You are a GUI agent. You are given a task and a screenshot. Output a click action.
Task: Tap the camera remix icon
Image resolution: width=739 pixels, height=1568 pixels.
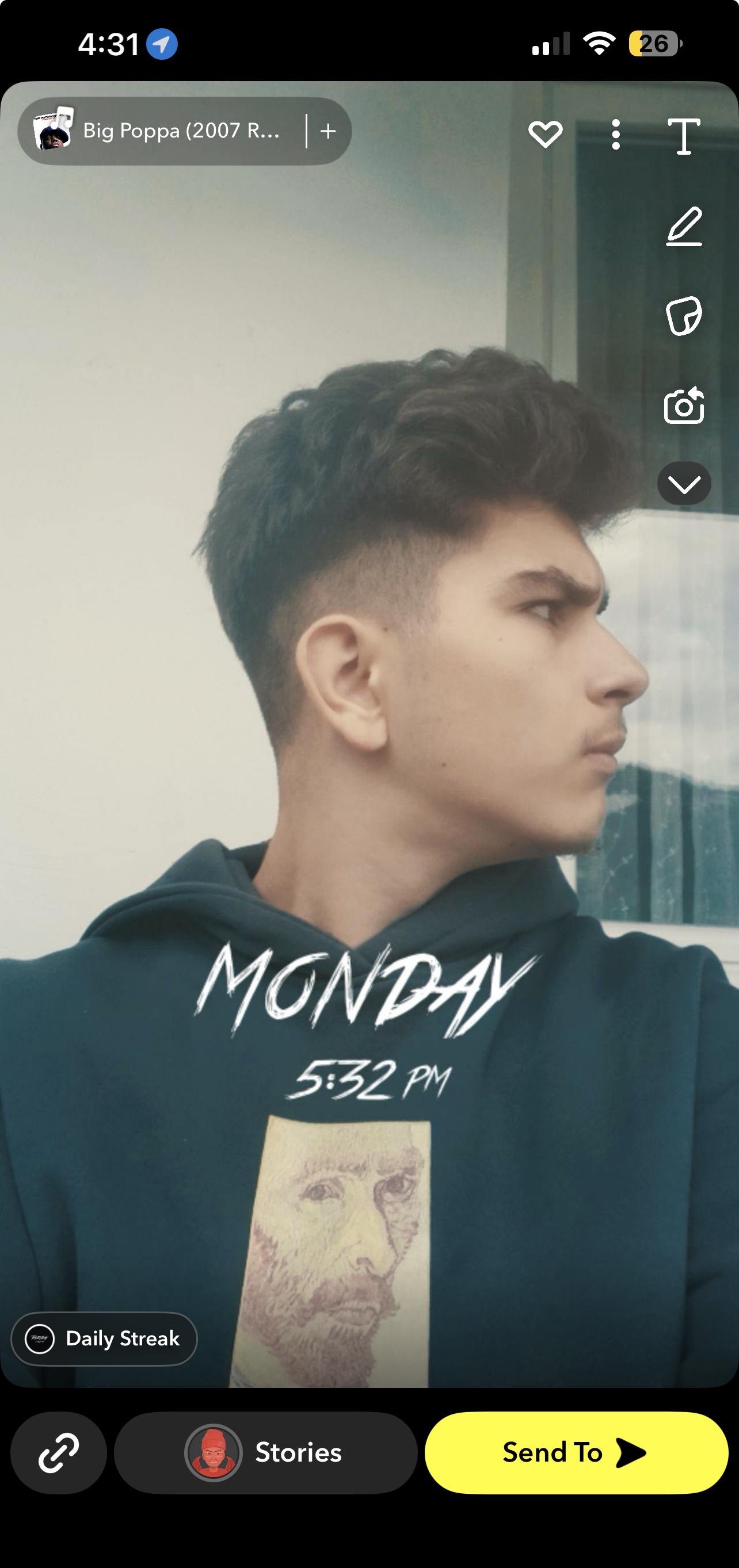(x=684, y=406)
